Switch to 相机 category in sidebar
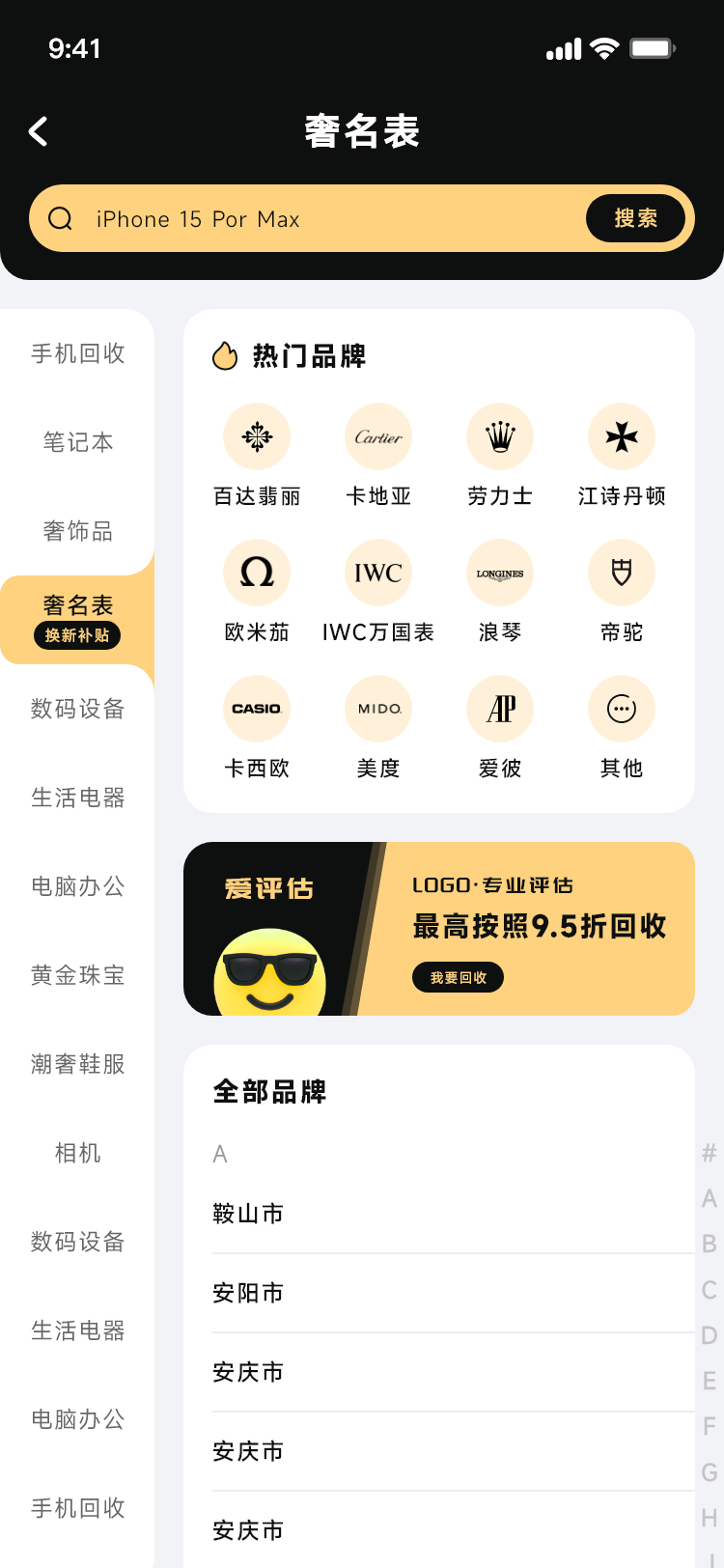The image size is (724, 1568). coord(77,1153)
